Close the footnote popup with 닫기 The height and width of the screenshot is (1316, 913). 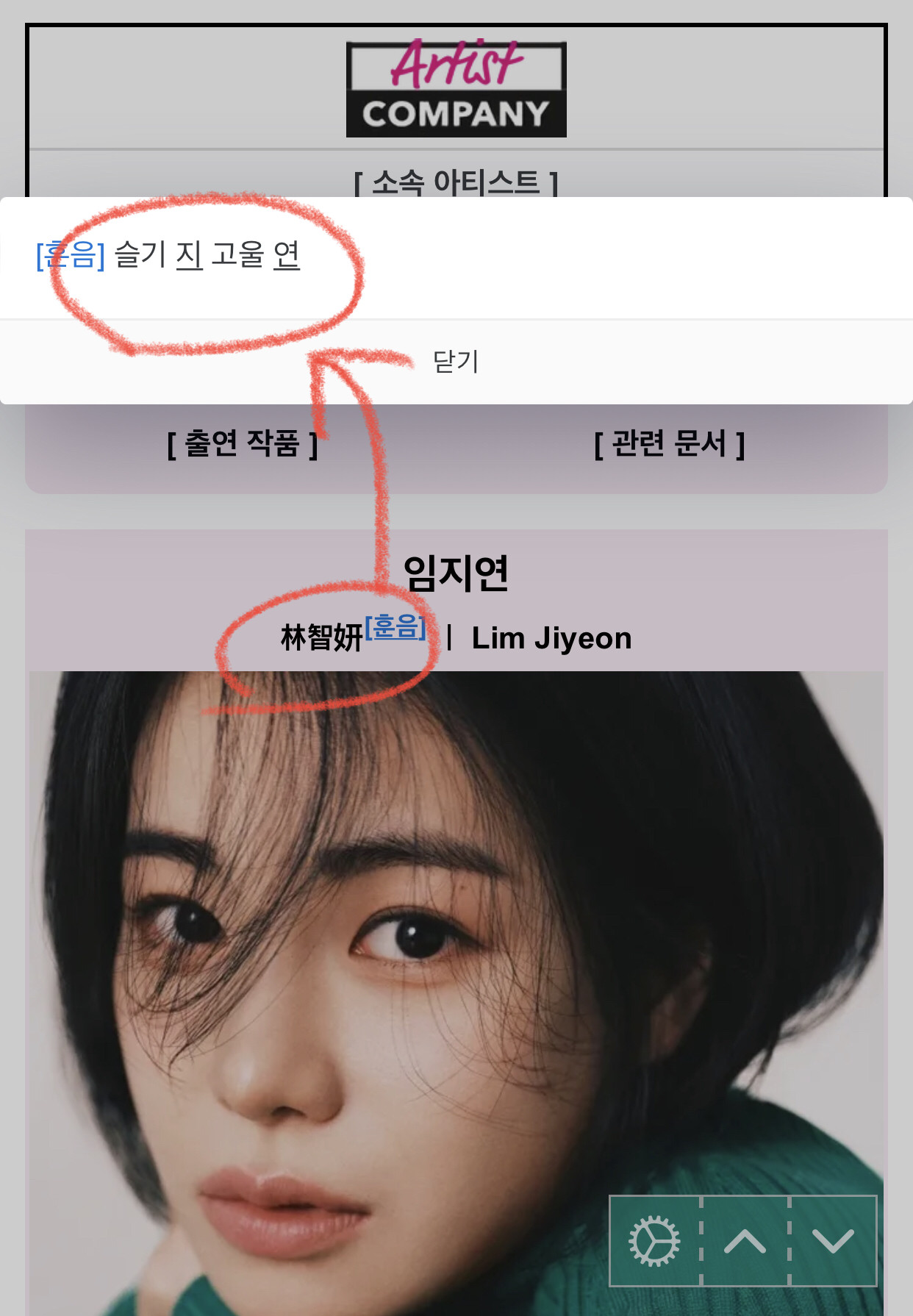tap(456, 362)
